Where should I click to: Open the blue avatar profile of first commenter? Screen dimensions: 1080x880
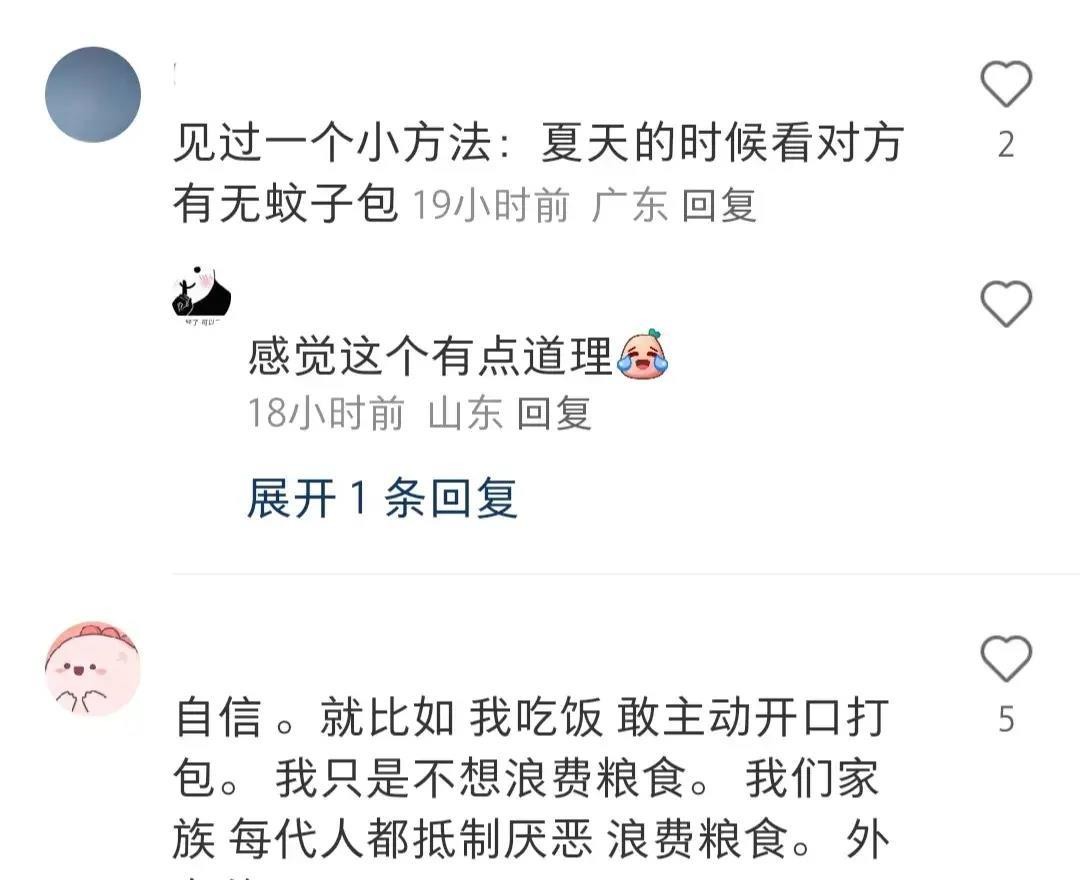pos(93,95)
